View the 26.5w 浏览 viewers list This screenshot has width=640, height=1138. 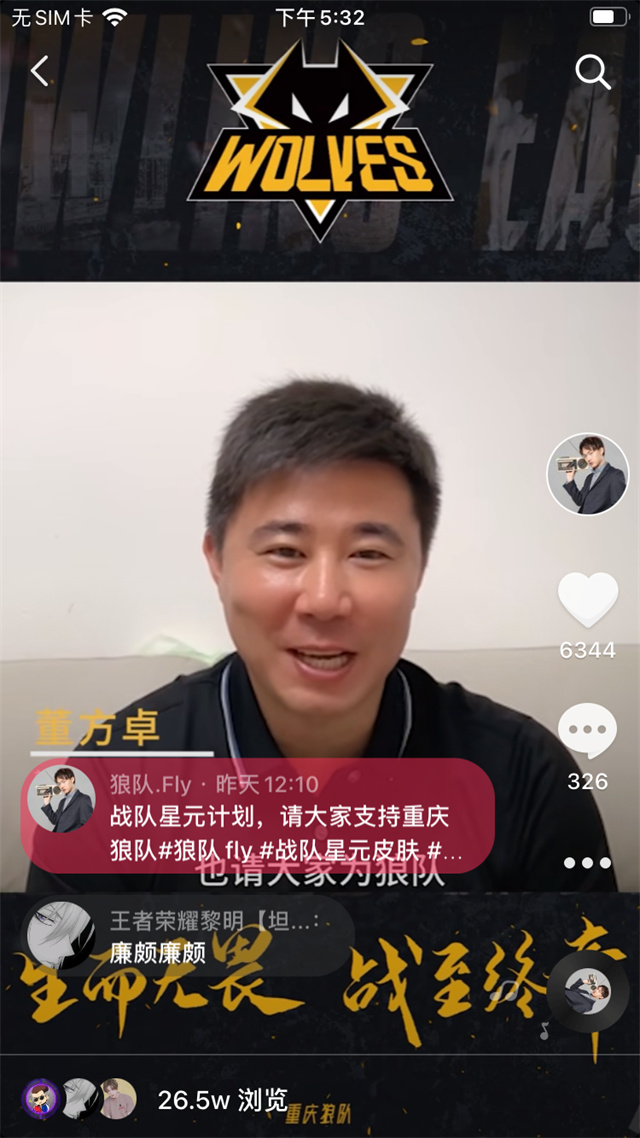coord(155,1100)
